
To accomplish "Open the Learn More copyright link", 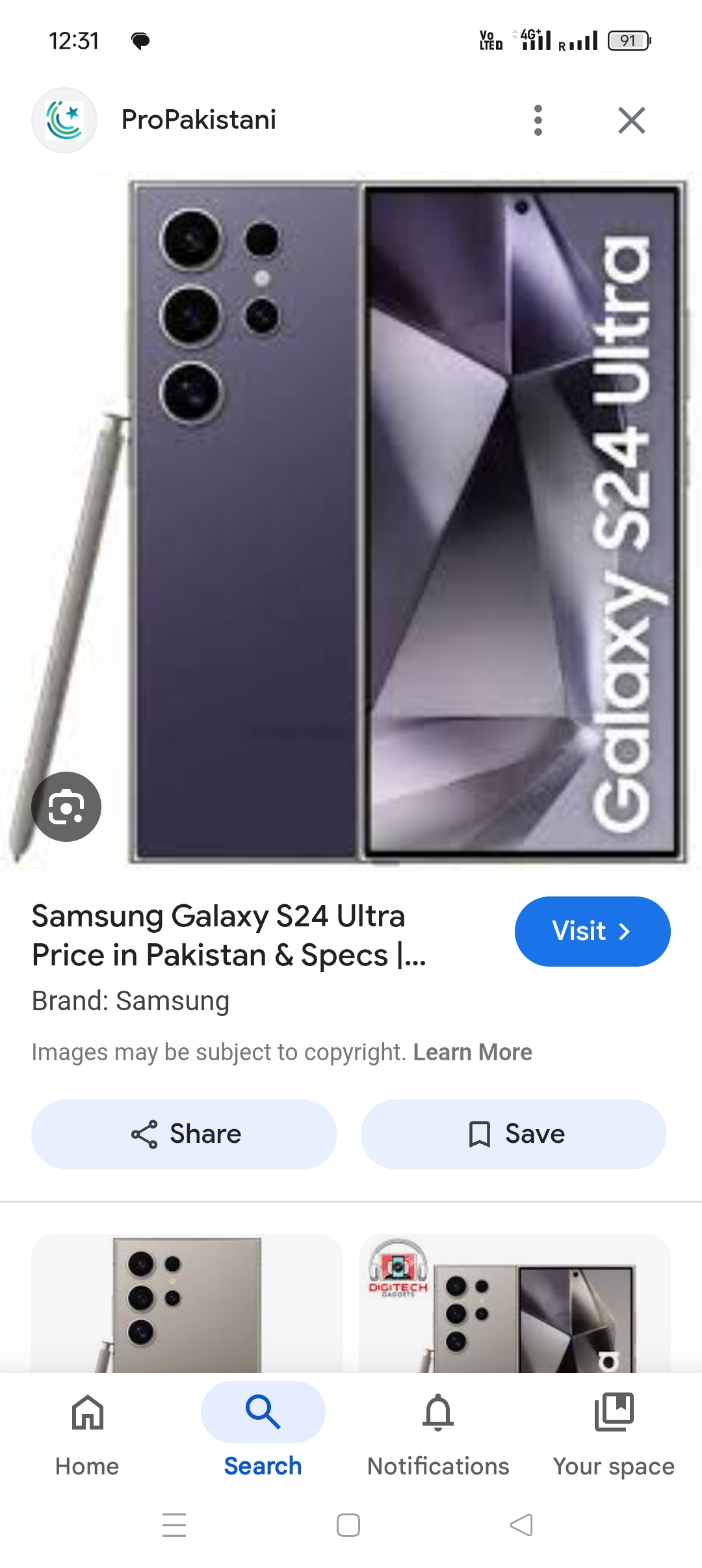I will point(473,1052).
